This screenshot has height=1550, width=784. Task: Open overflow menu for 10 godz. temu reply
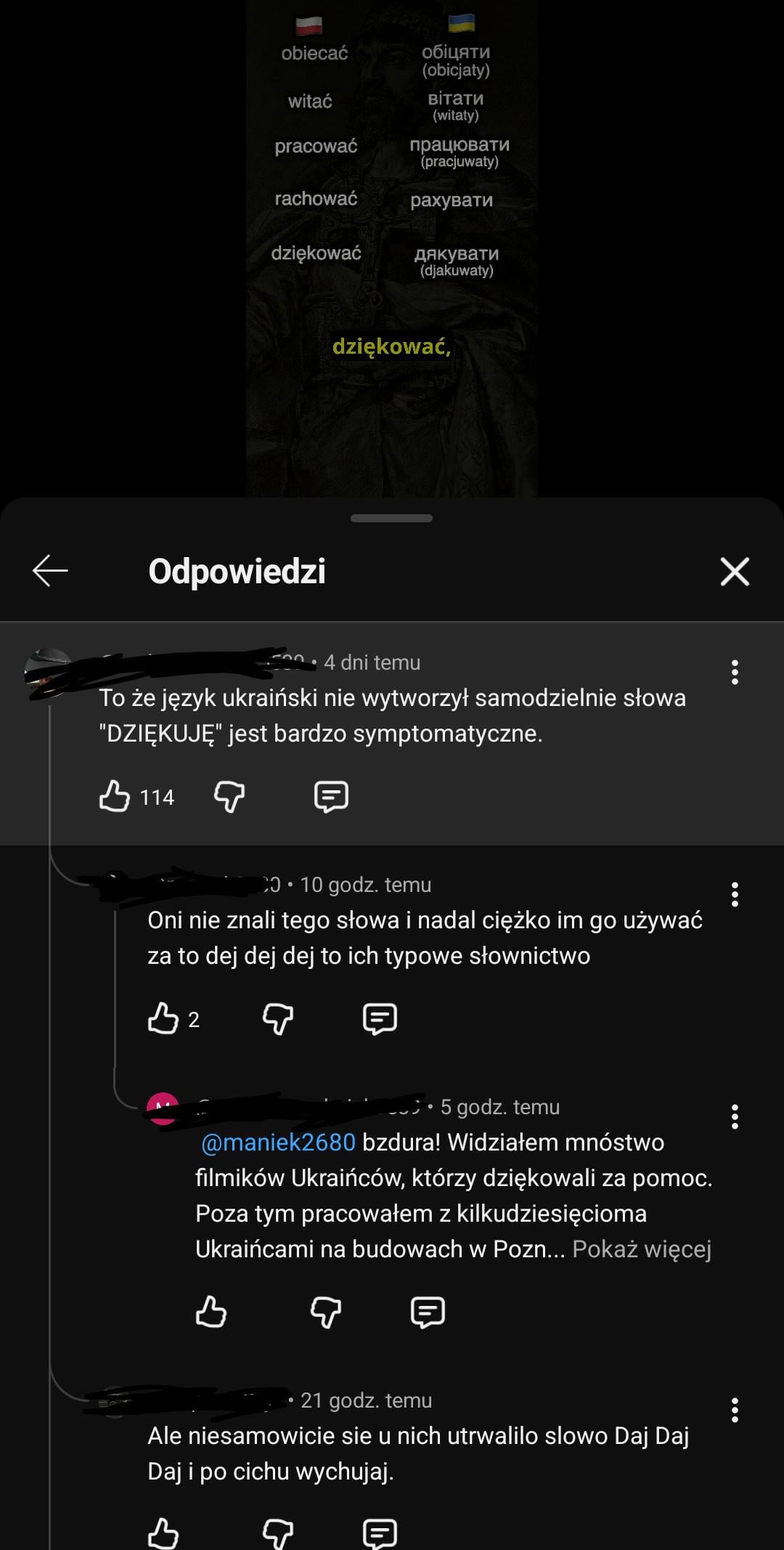(x=735, y=894)
